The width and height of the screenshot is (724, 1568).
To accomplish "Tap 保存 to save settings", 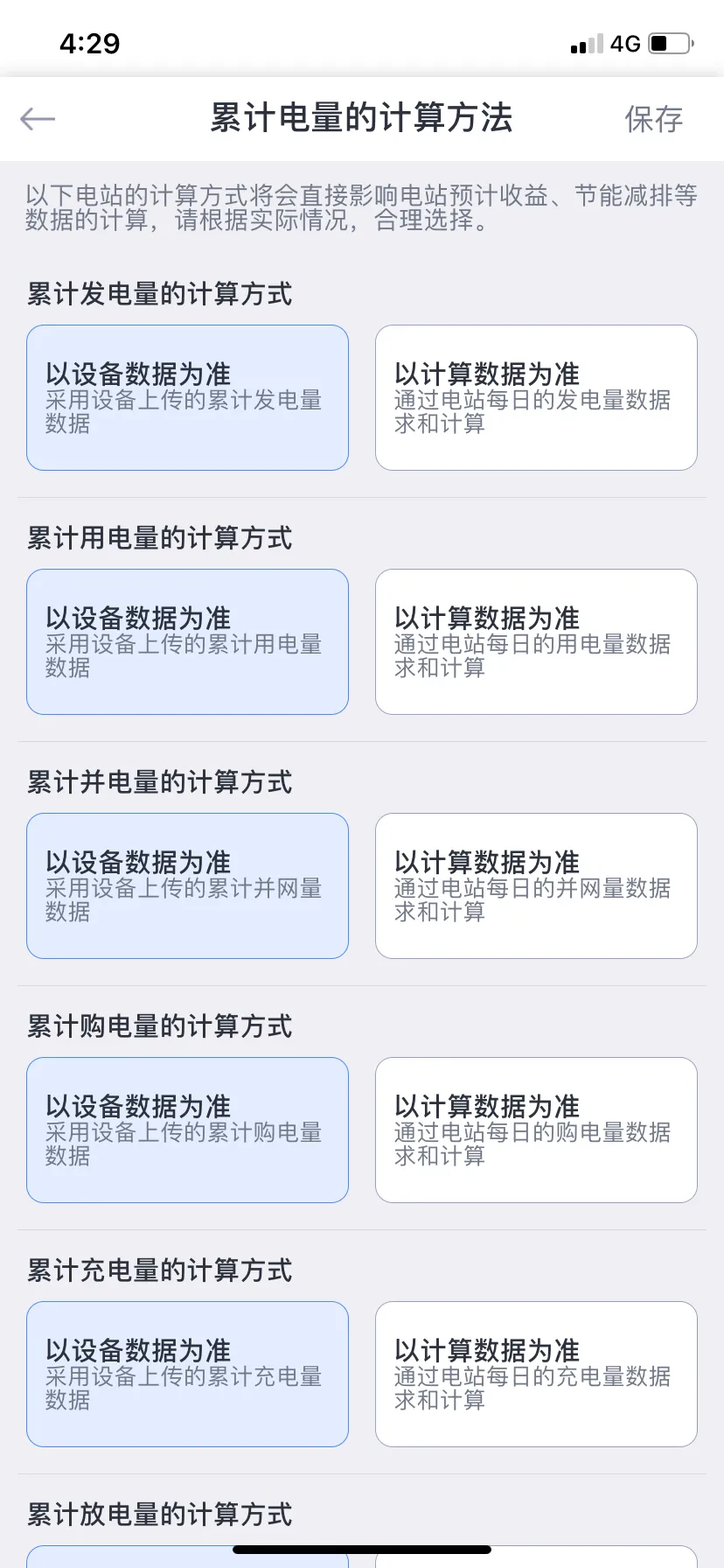I will (653, 119).
